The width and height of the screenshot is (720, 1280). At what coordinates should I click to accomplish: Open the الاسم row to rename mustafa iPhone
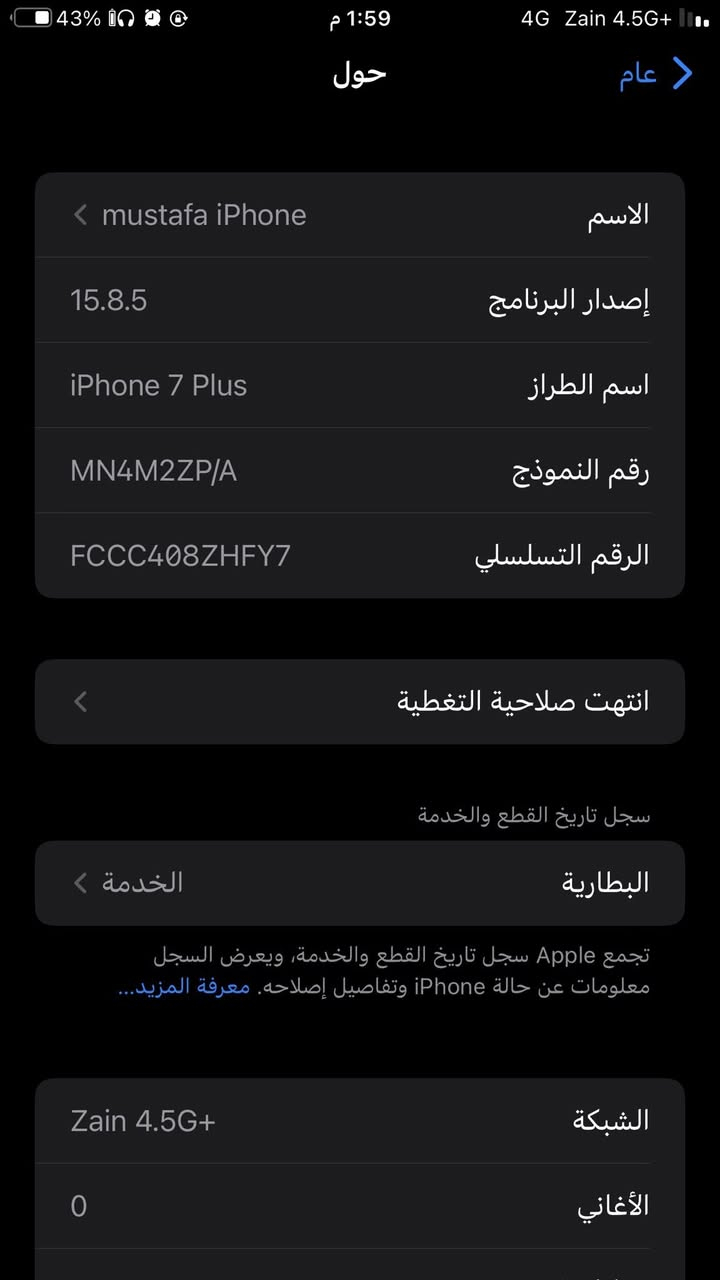pyautogui.click(x=360, y=215)
